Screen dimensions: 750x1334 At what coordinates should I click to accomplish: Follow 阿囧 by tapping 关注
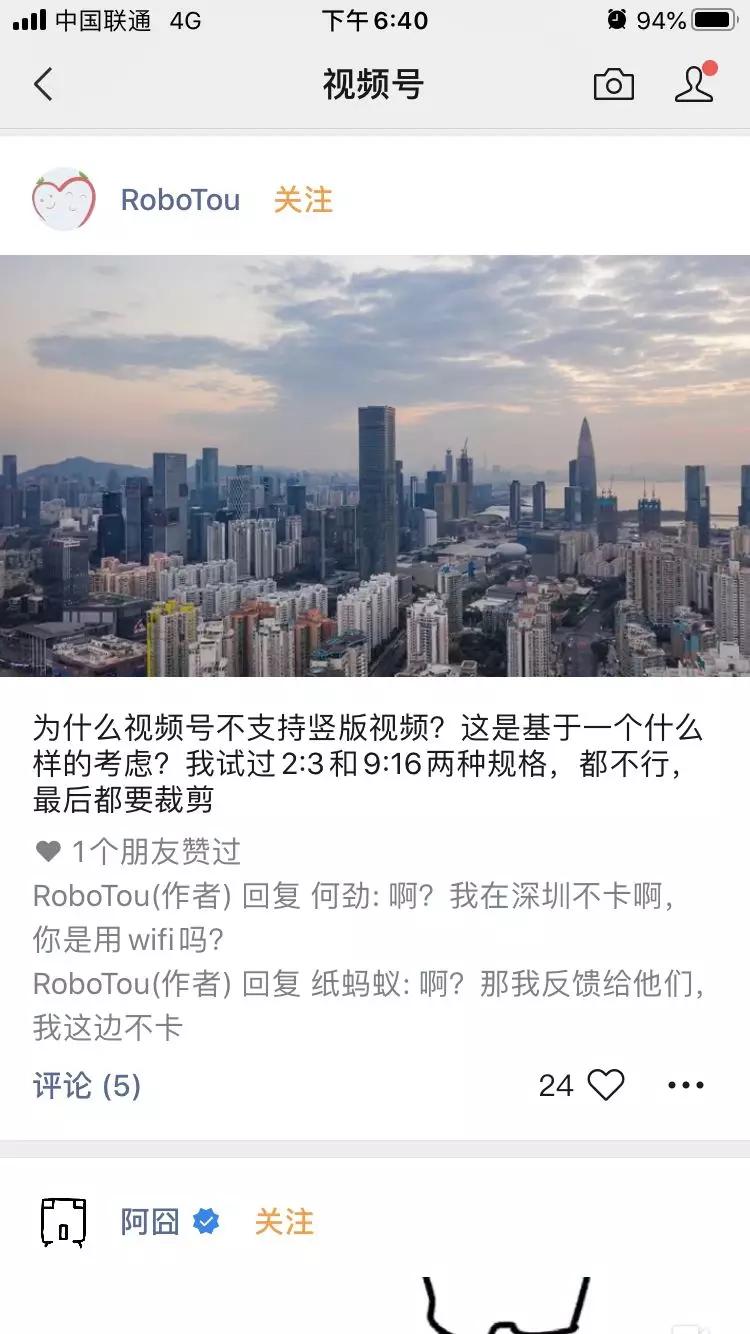(x=286, y=1222)
